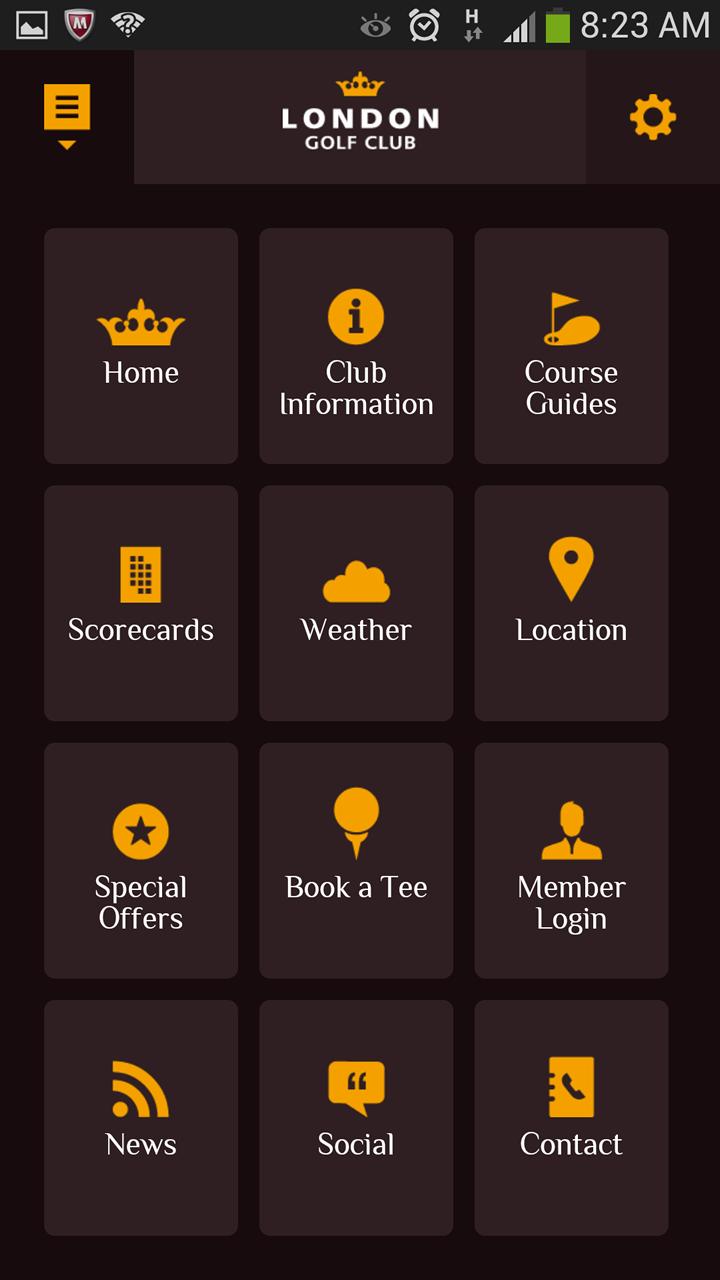Open the menu drawer button
Image resolution: width=720 pixels, height=1280 pixels.
click(x=67, y=115)
